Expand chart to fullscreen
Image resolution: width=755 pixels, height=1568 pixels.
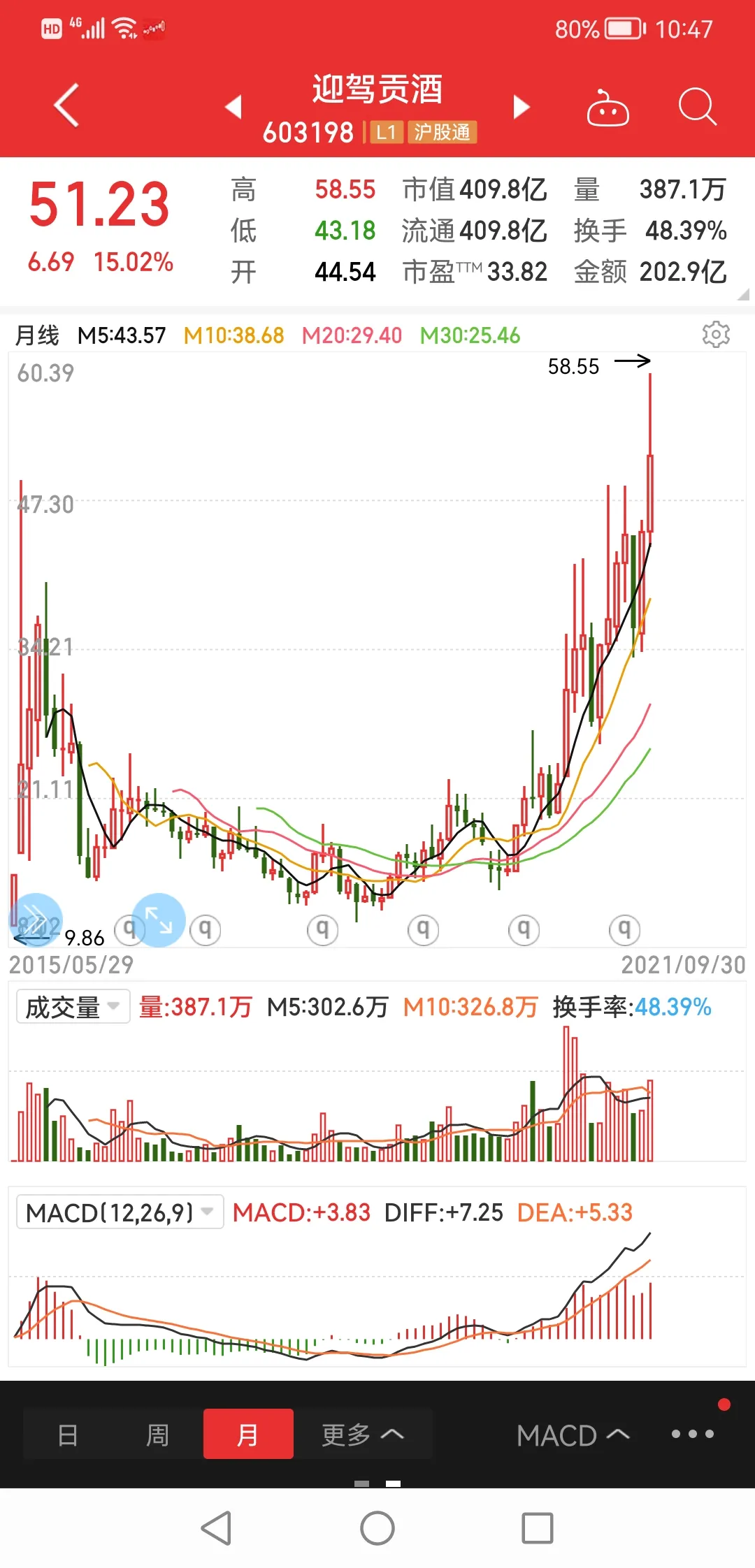[x=159, y=920]
